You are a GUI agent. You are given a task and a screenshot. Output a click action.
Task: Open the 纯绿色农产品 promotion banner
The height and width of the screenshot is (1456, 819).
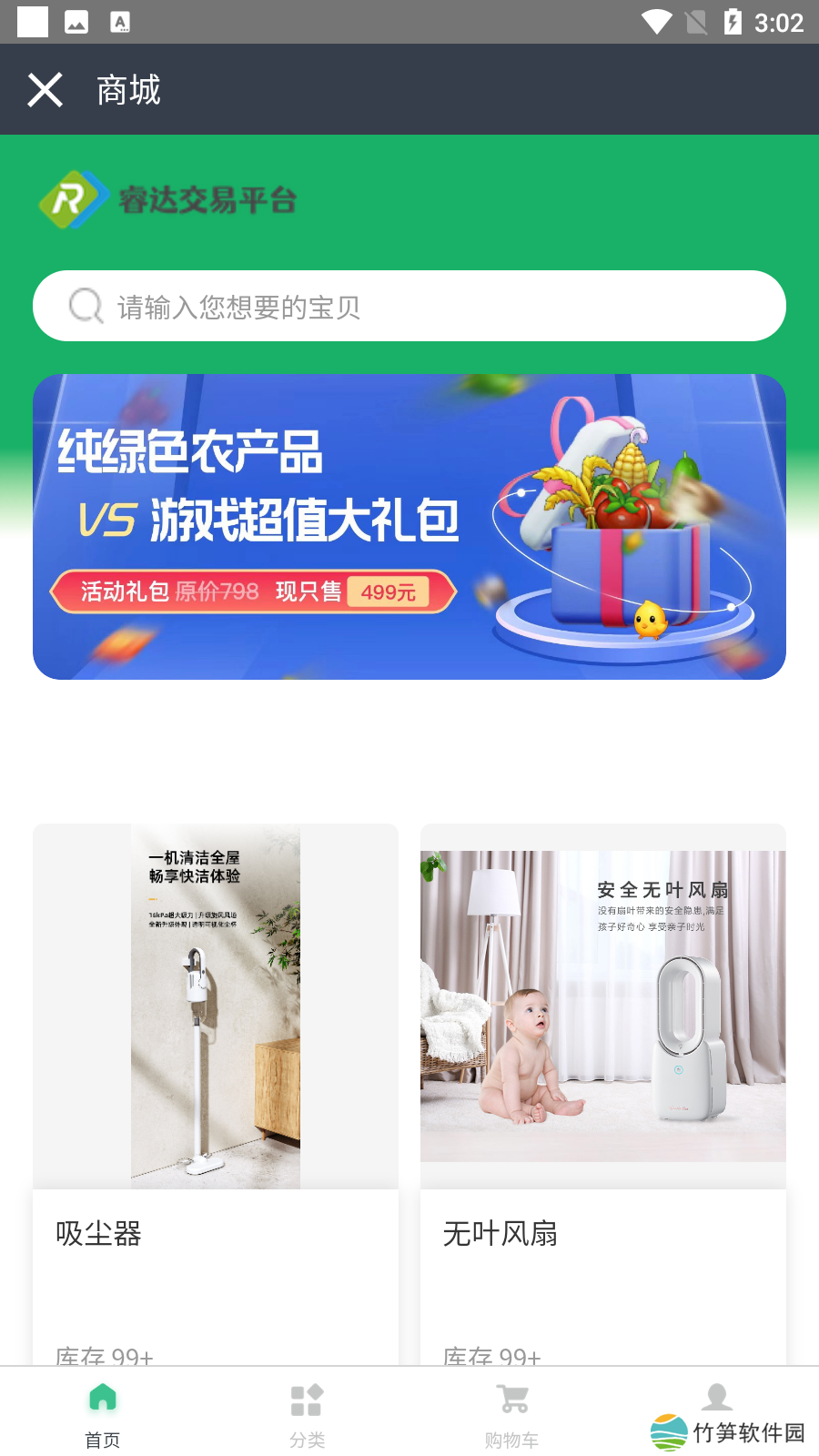[x=409, y=527]
